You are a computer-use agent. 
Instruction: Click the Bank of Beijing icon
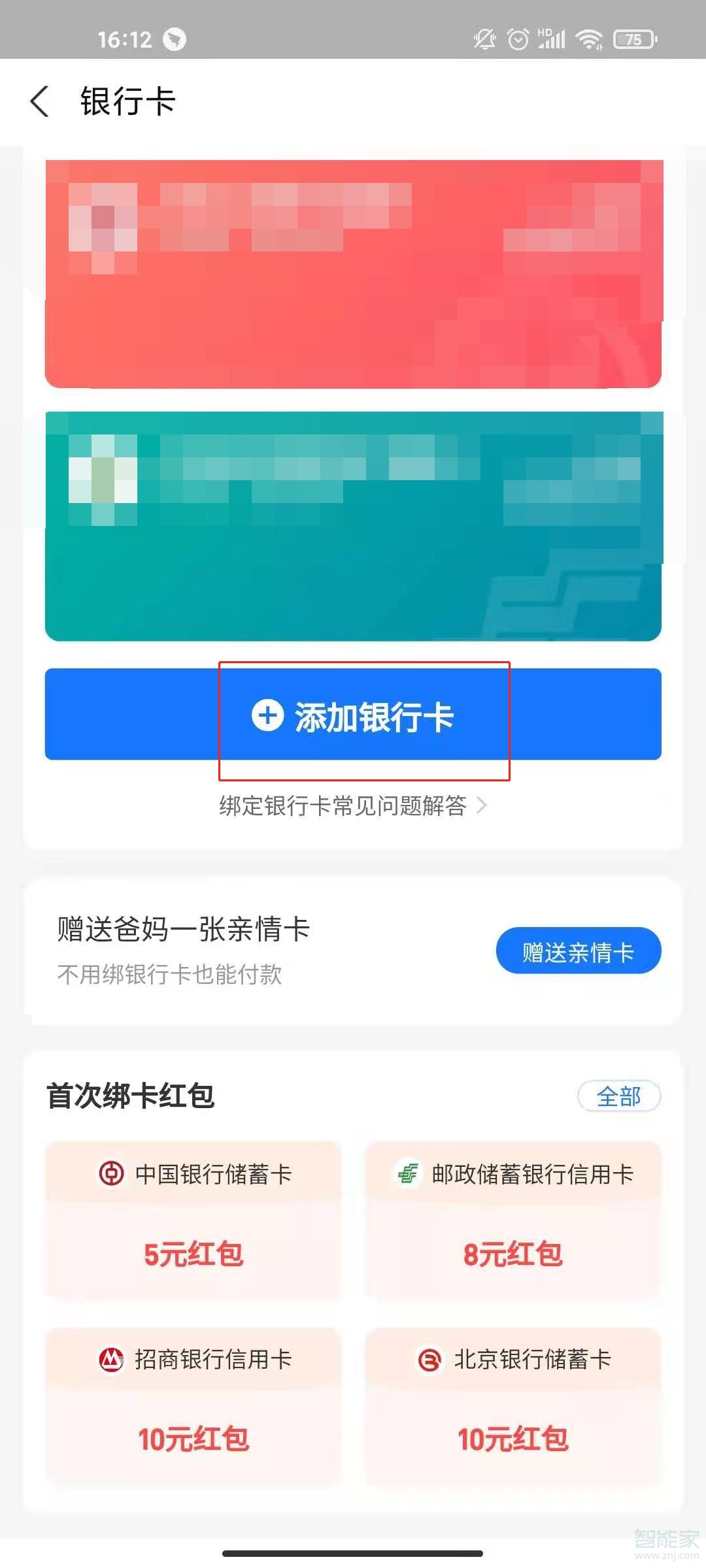coord(431,1361)
